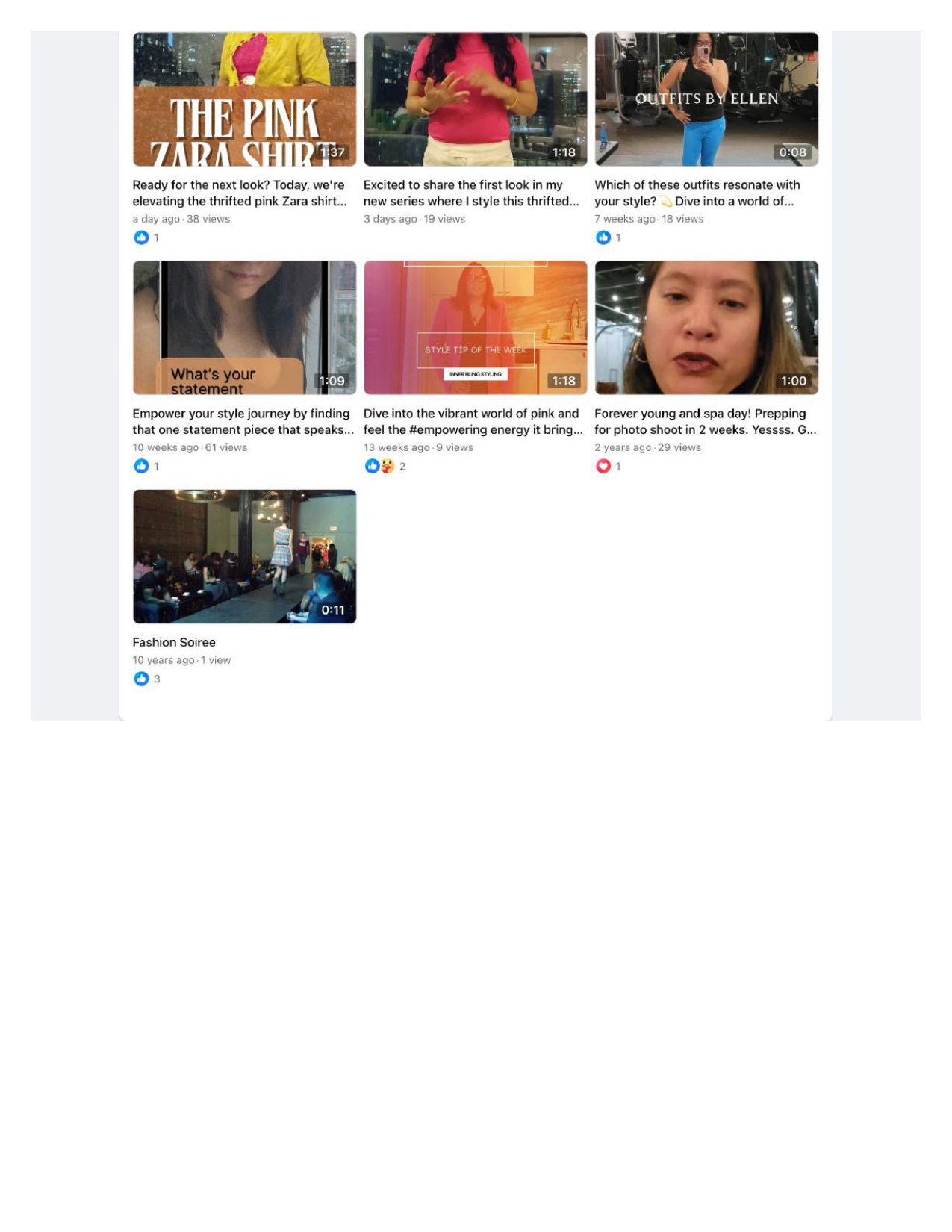Open the Outfits by Ellen video
Viewport: 952px width, 1232px height.
pyautogui.click(x=706, y=99)
